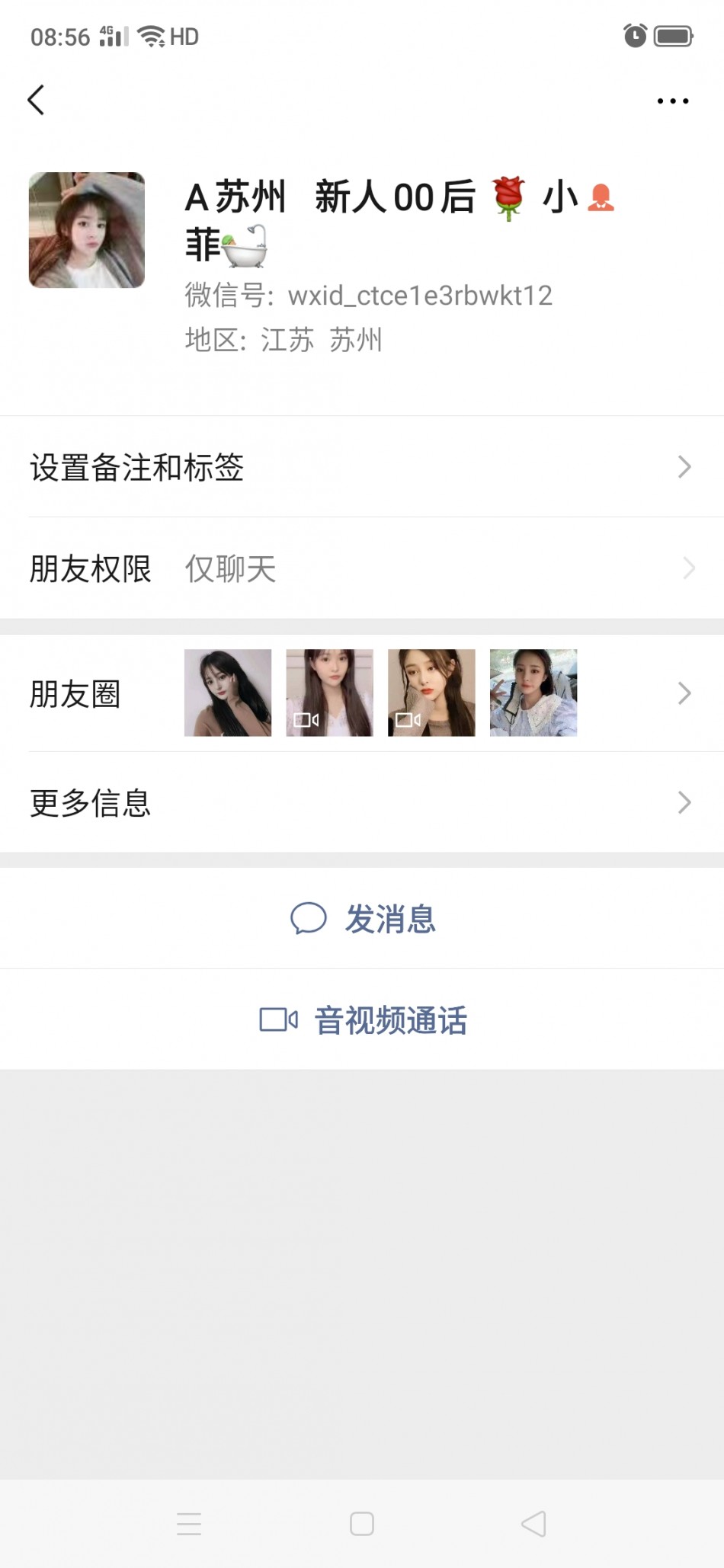
Task: Start 音视频通话 call
Action: coord(364,1020)
